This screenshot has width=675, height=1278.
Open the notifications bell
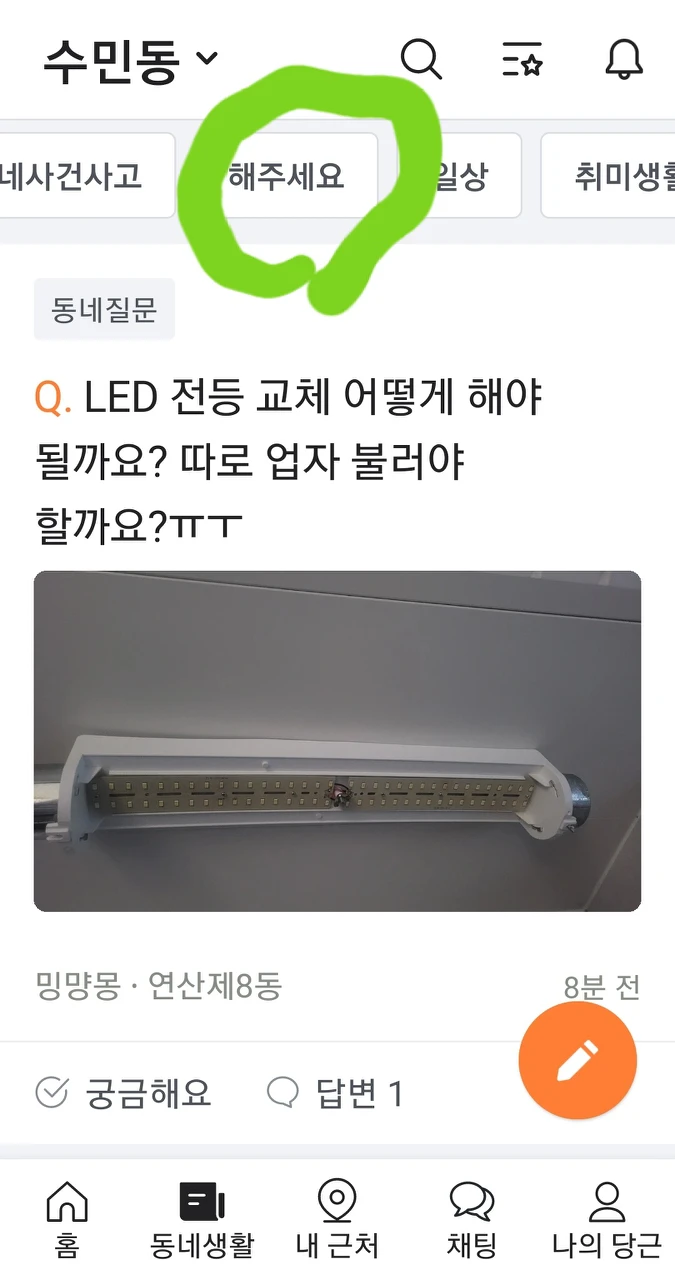[624, 60]
